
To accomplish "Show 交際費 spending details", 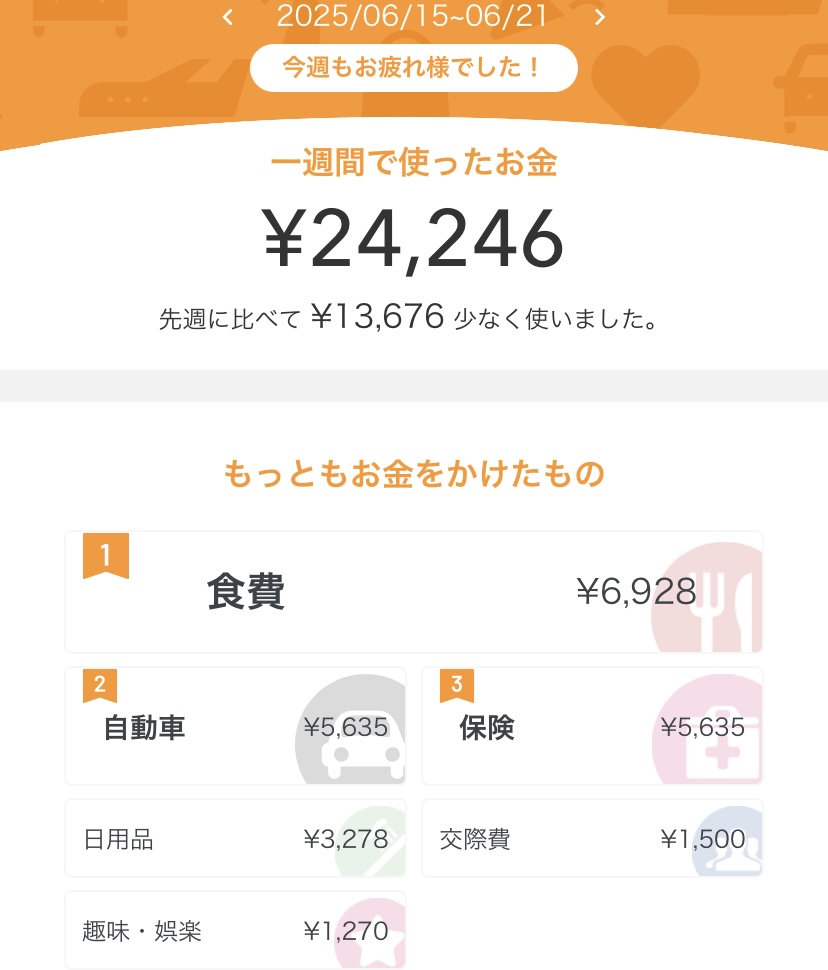I will tap(591, 838).
